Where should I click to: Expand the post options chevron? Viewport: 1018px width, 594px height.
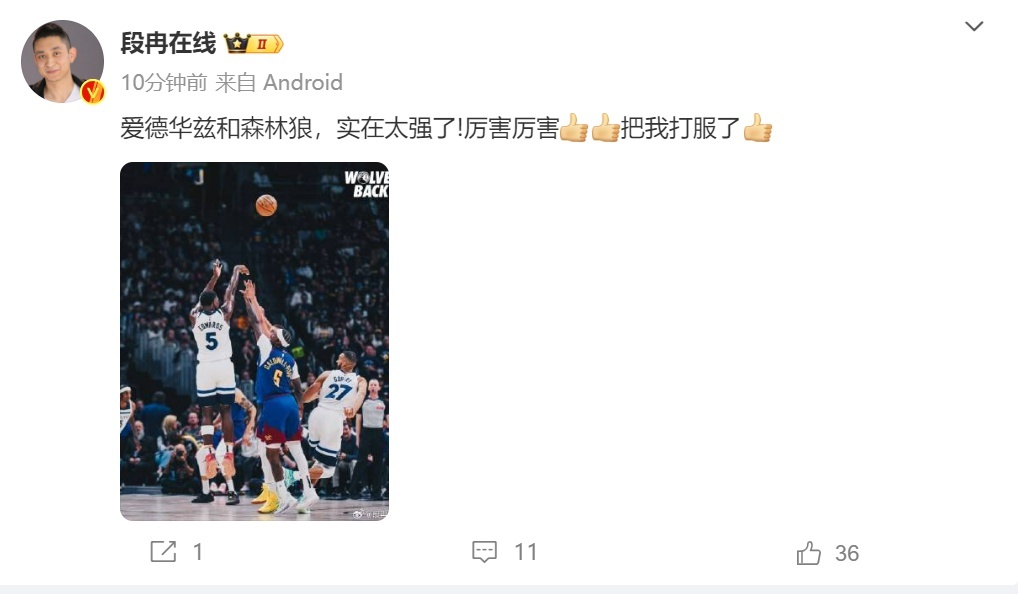pyautogui.click(x=973, y=27)
